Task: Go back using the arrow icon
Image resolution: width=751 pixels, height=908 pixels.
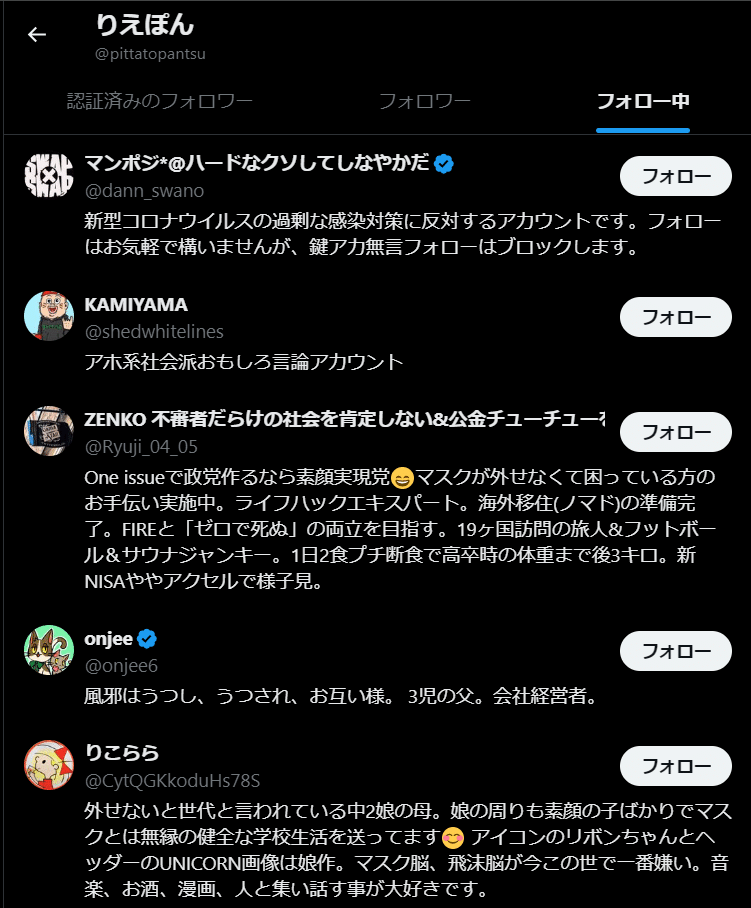Action: pyautogui.click(x=37, y=35)
